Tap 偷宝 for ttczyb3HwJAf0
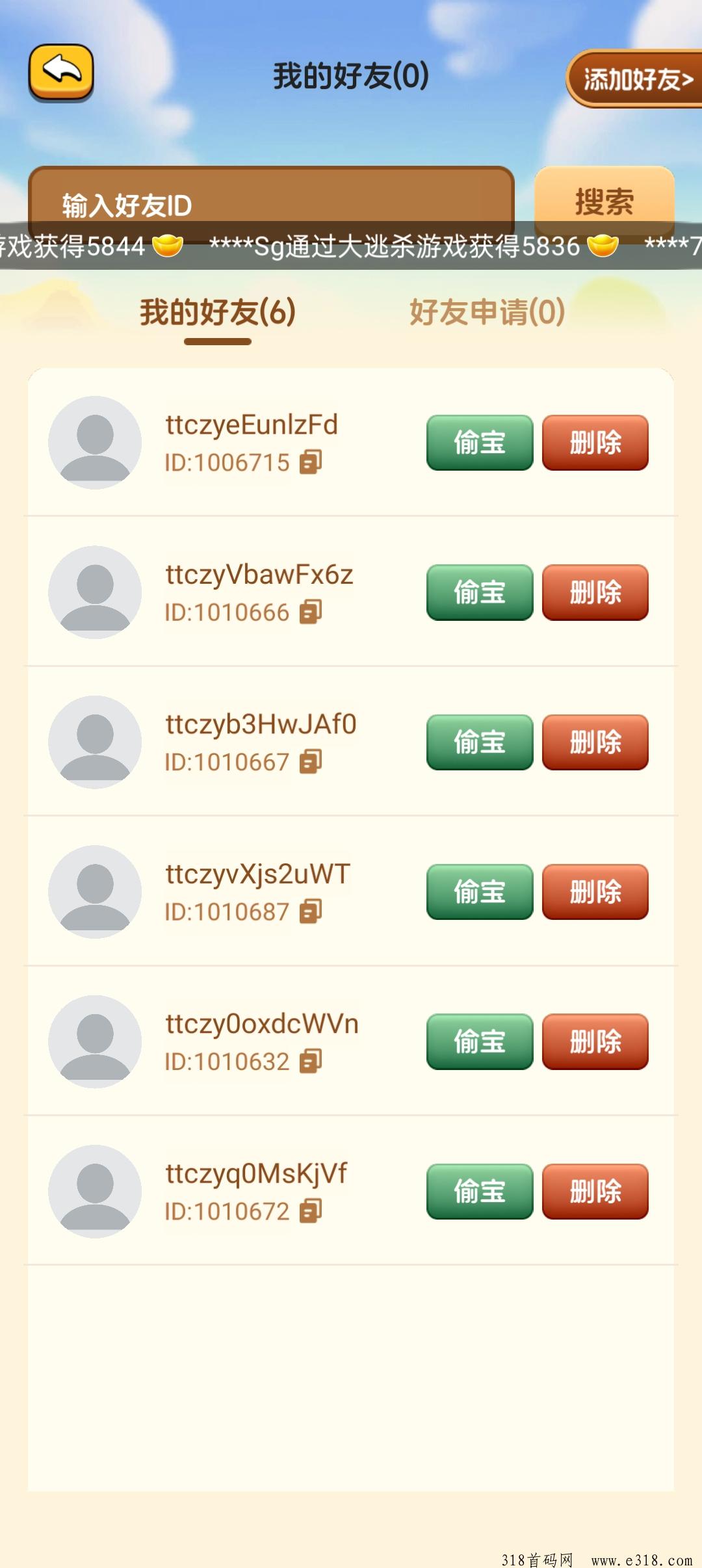 point(480,742)
